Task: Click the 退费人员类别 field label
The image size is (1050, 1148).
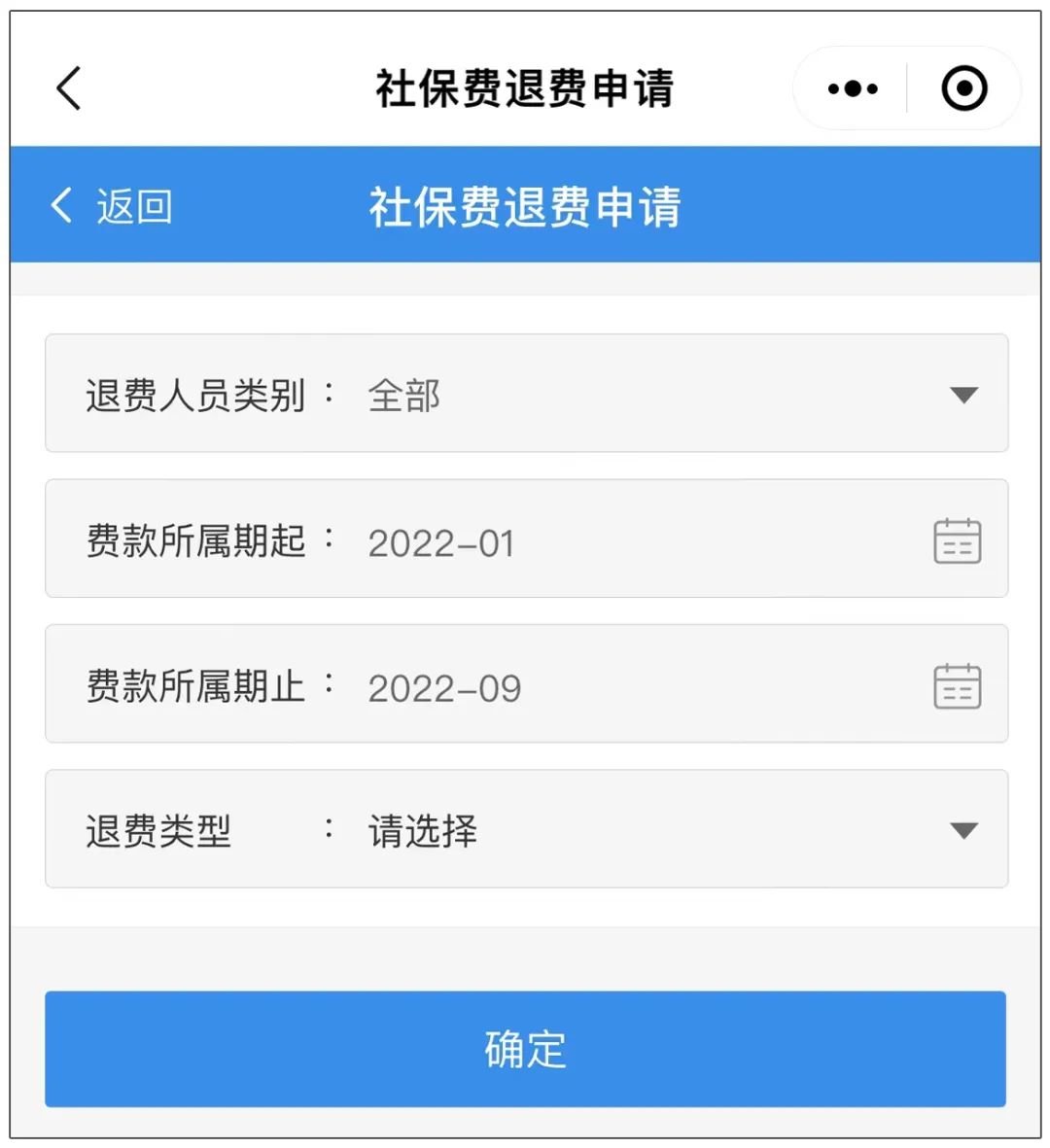Action: pyautogui.click(x=187, y=394)
